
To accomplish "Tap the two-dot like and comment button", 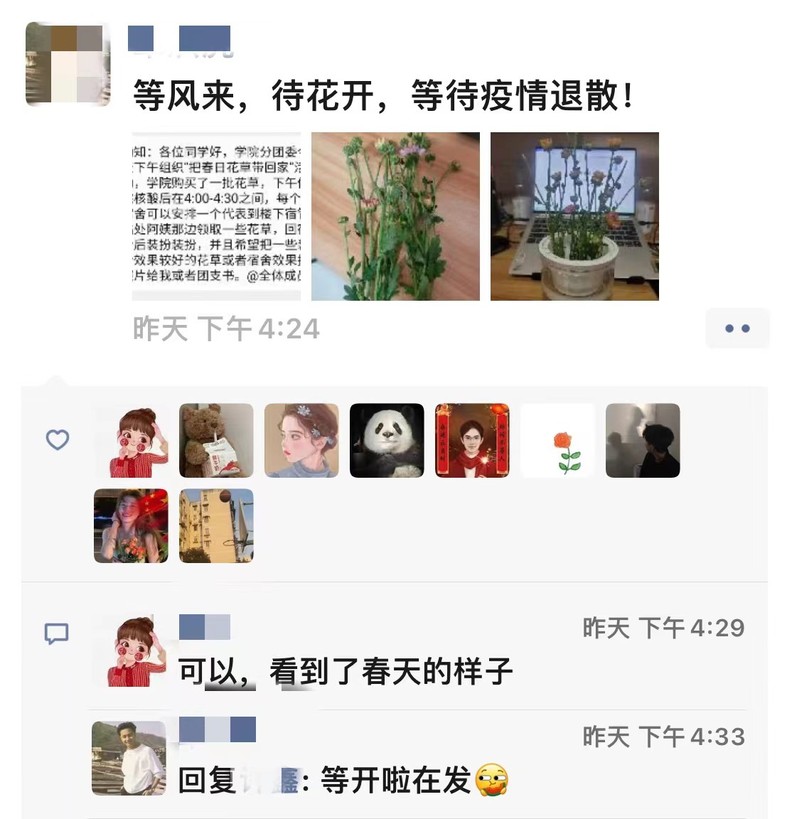I will point(737,328).
